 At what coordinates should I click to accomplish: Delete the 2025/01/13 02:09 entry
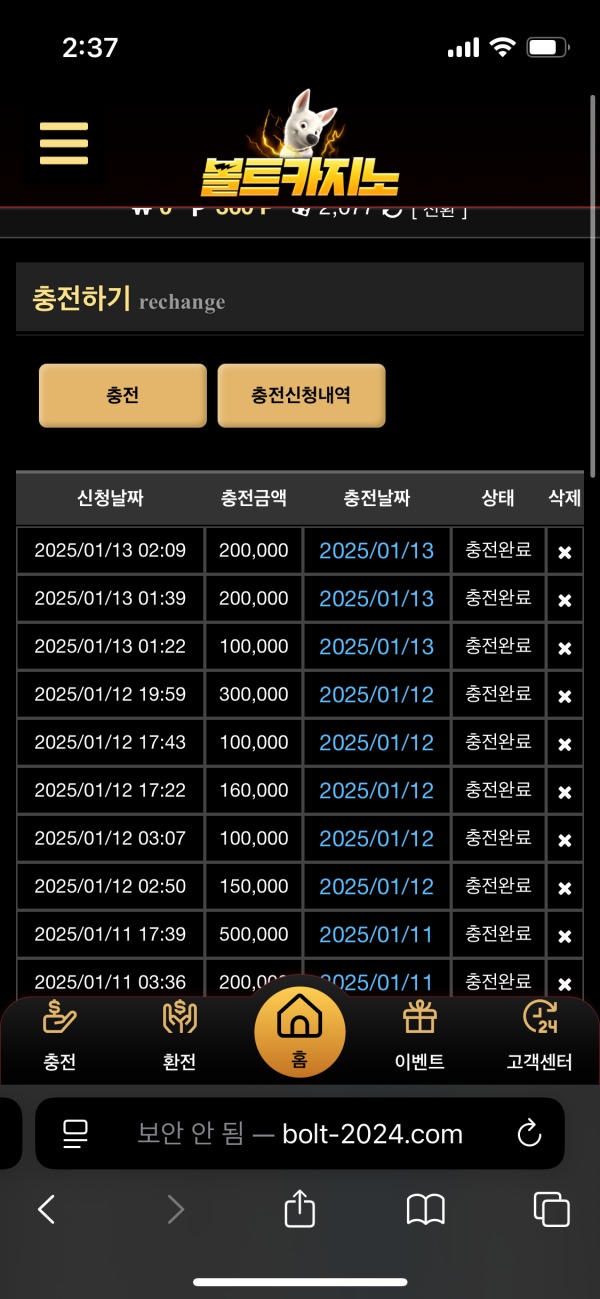coord(565,552)
